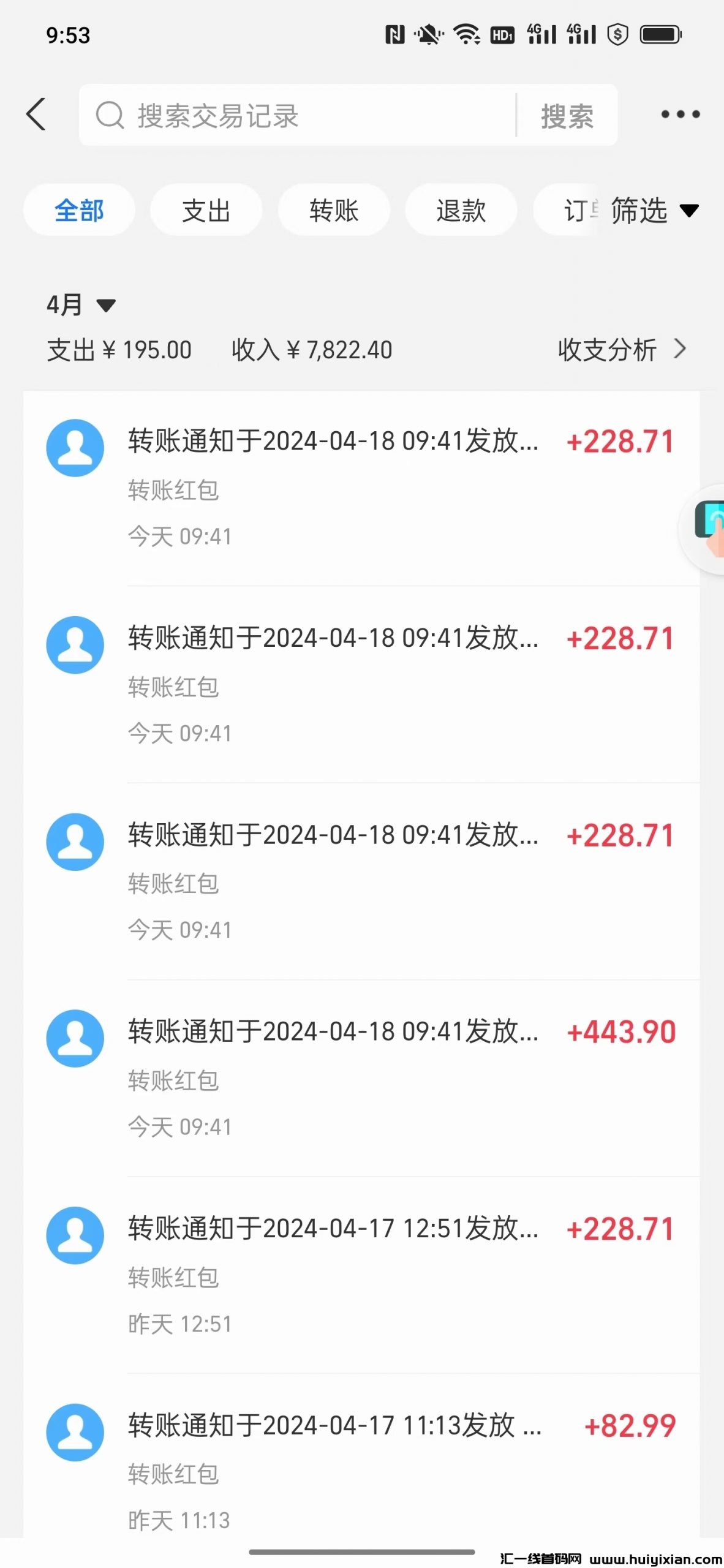Select the 全部 filter tab
The height and width of the screenshot is (1568, 724).
click(x=79, y=209)
